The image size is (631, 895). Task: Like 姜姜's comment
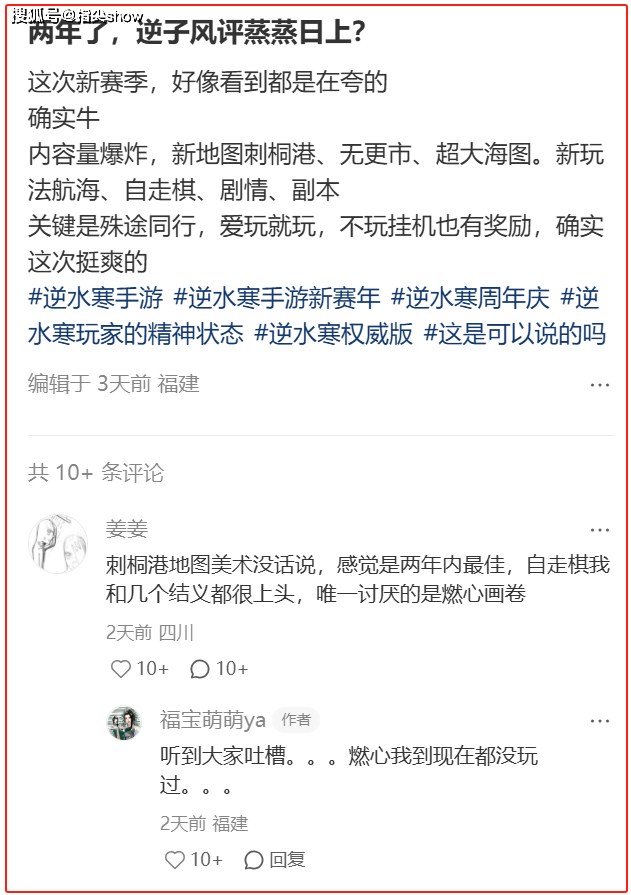coord(139,668)
